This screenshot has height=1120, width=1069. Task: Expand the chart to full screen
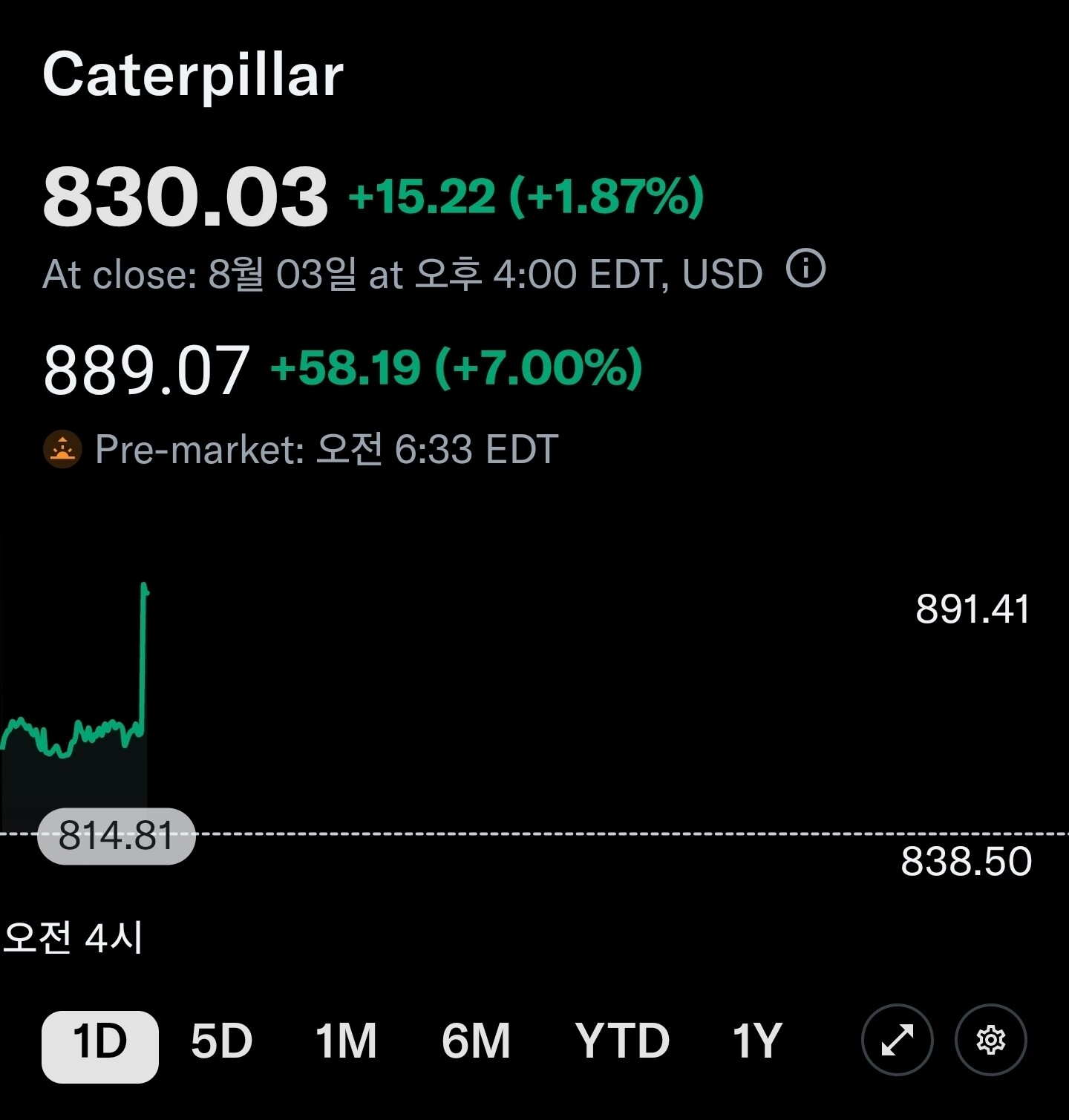point(898,1040)
